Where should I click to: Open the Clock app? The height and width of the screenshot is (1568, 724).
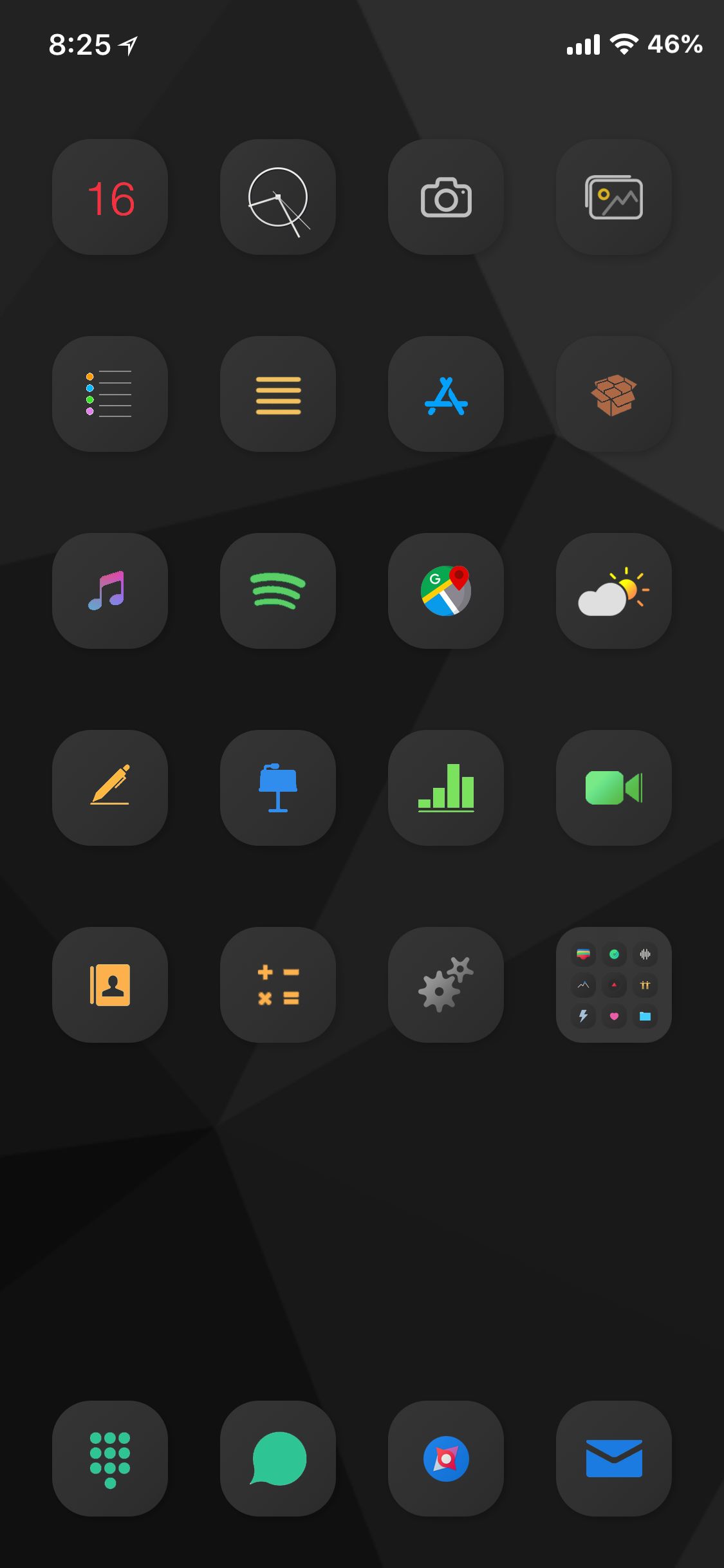(x=278, y=197)
